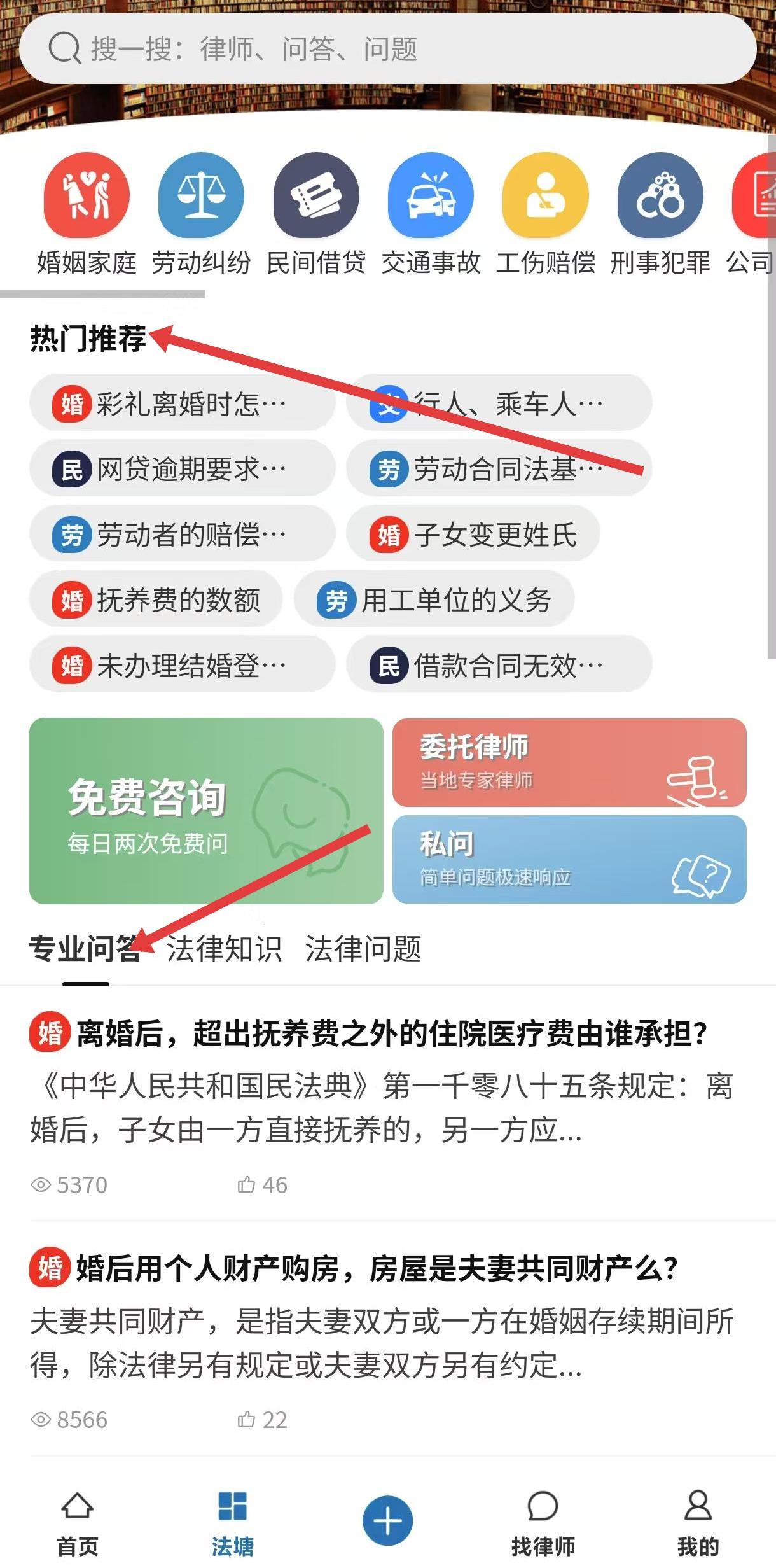Image resolution: width=776 pixels, height=1568 pixels.
Task: Select the 子女变更姓氏 chip
Action: click(x=473, y=535)
